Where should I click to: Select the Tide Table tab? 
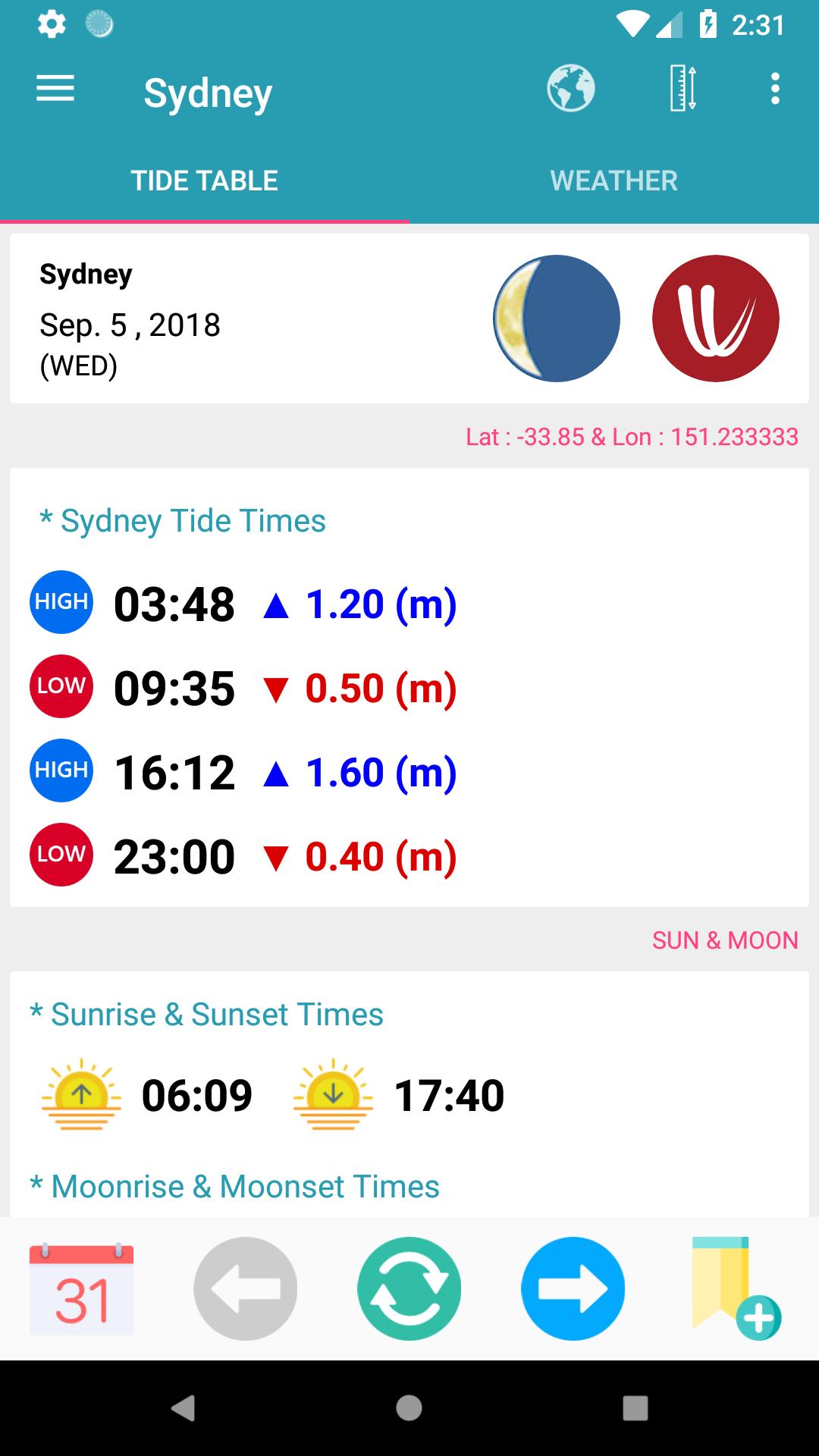(x=205, y=180)
